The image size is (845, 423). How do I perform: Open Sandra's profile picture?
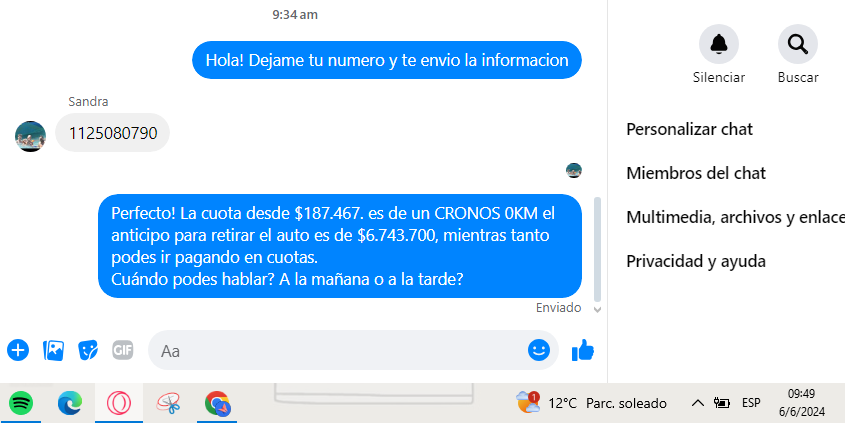tap(30, 136)
